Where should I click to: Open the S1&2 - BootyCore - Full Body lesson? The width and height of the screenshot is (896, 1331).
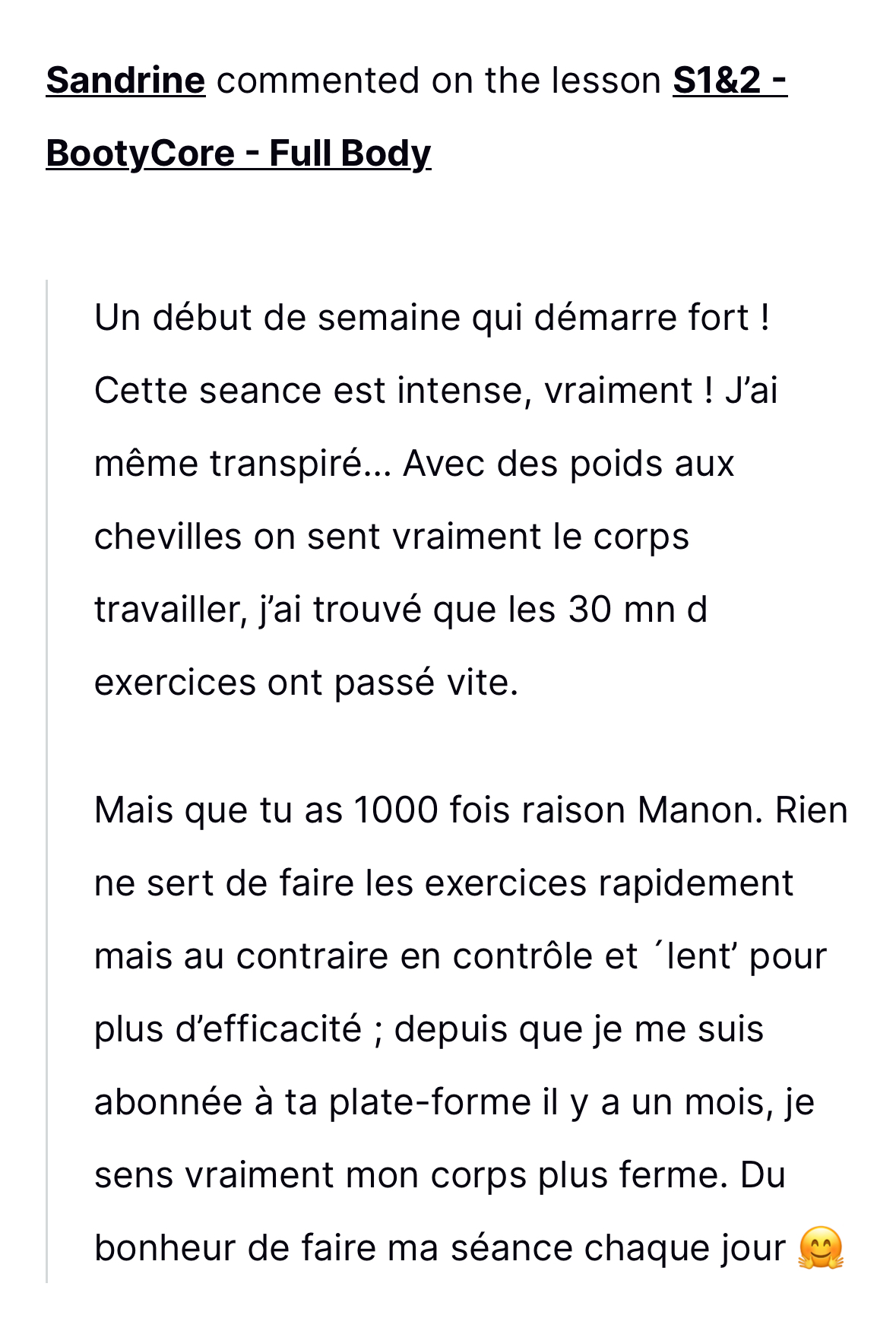tap(239, 154)
